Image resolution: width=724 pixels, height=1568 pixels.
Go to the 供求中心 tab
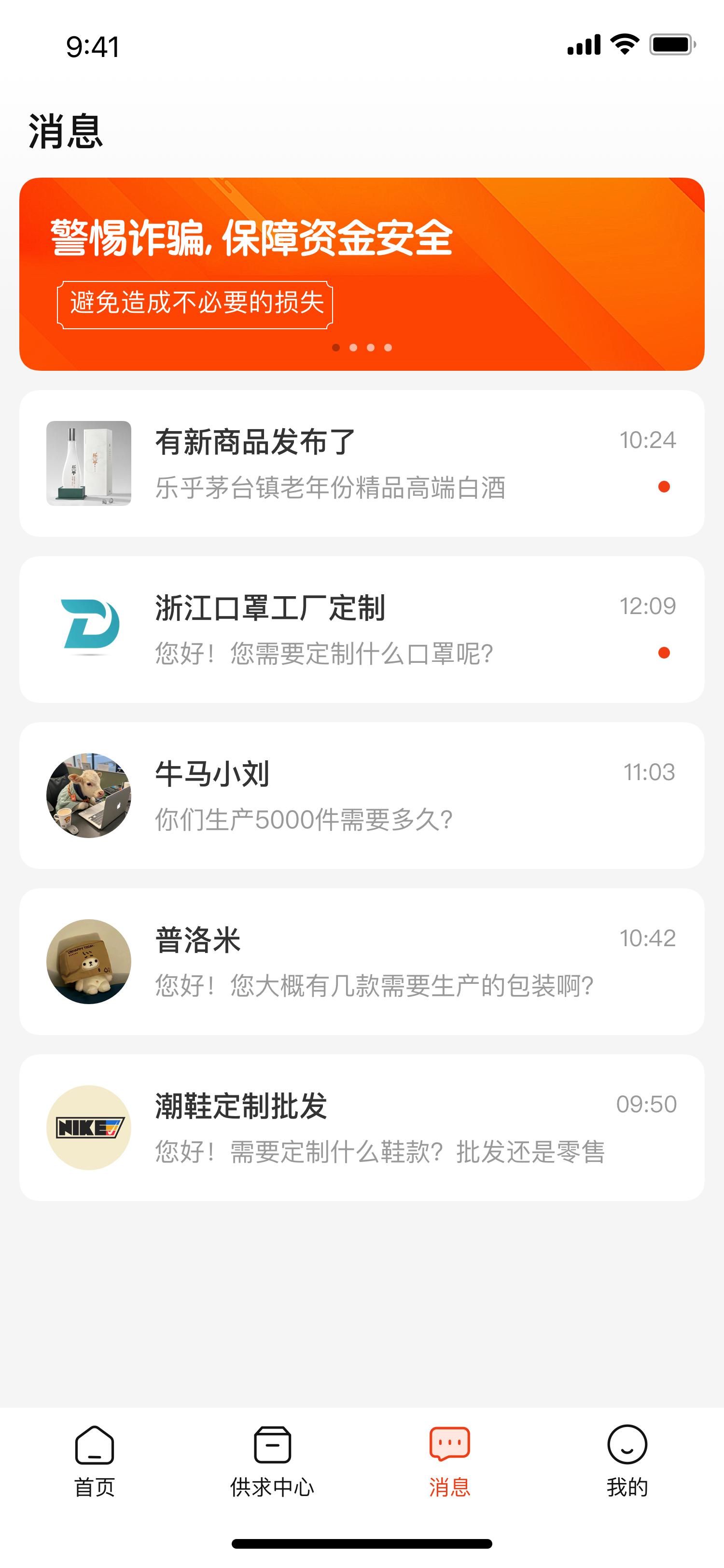[x=272, y=1461]
